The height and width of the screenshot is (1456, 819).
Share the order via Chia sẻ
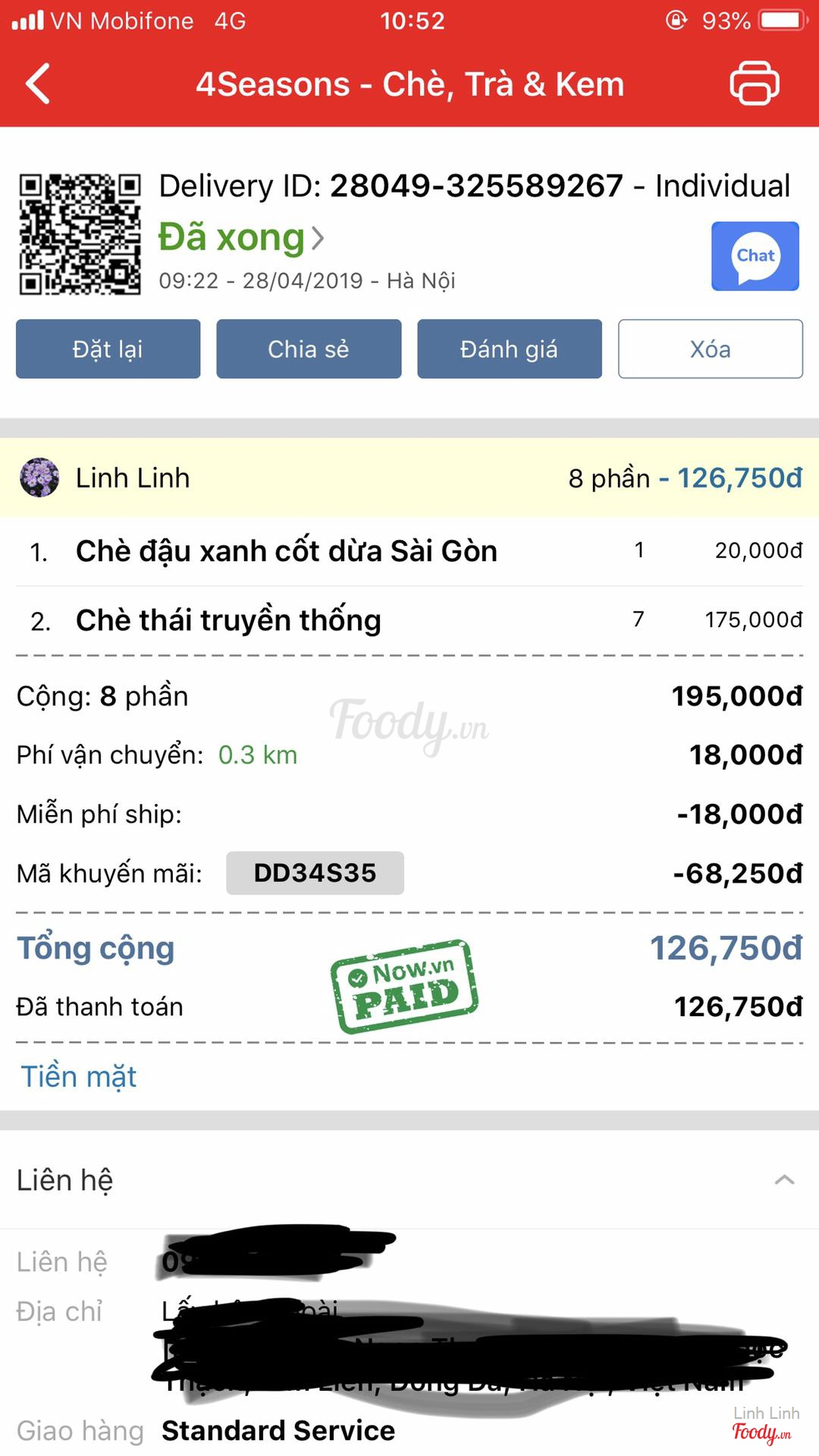pyautogui.click(x=309, y=349)
